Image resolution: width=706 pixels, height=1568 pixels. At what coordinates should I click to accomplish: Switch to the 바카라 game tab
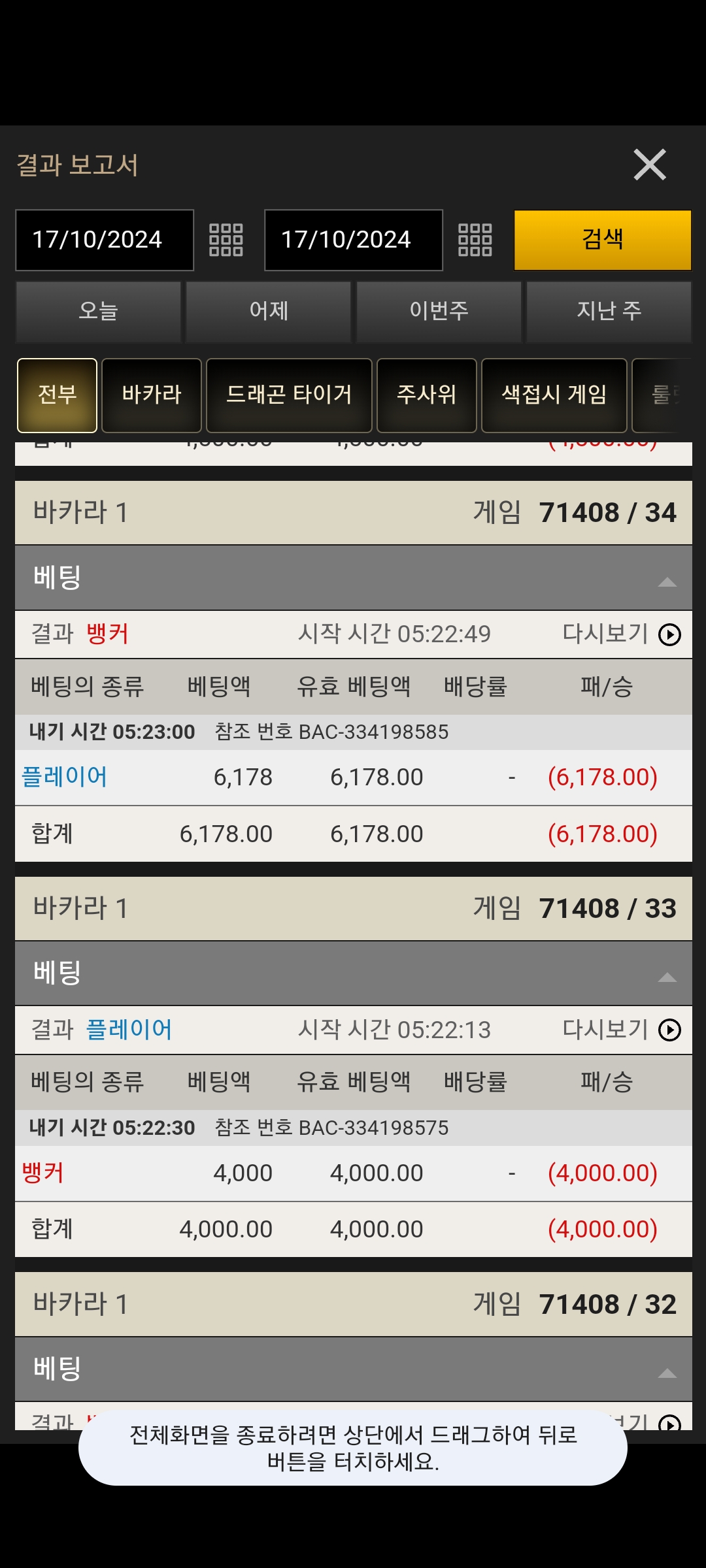[152, 395]
